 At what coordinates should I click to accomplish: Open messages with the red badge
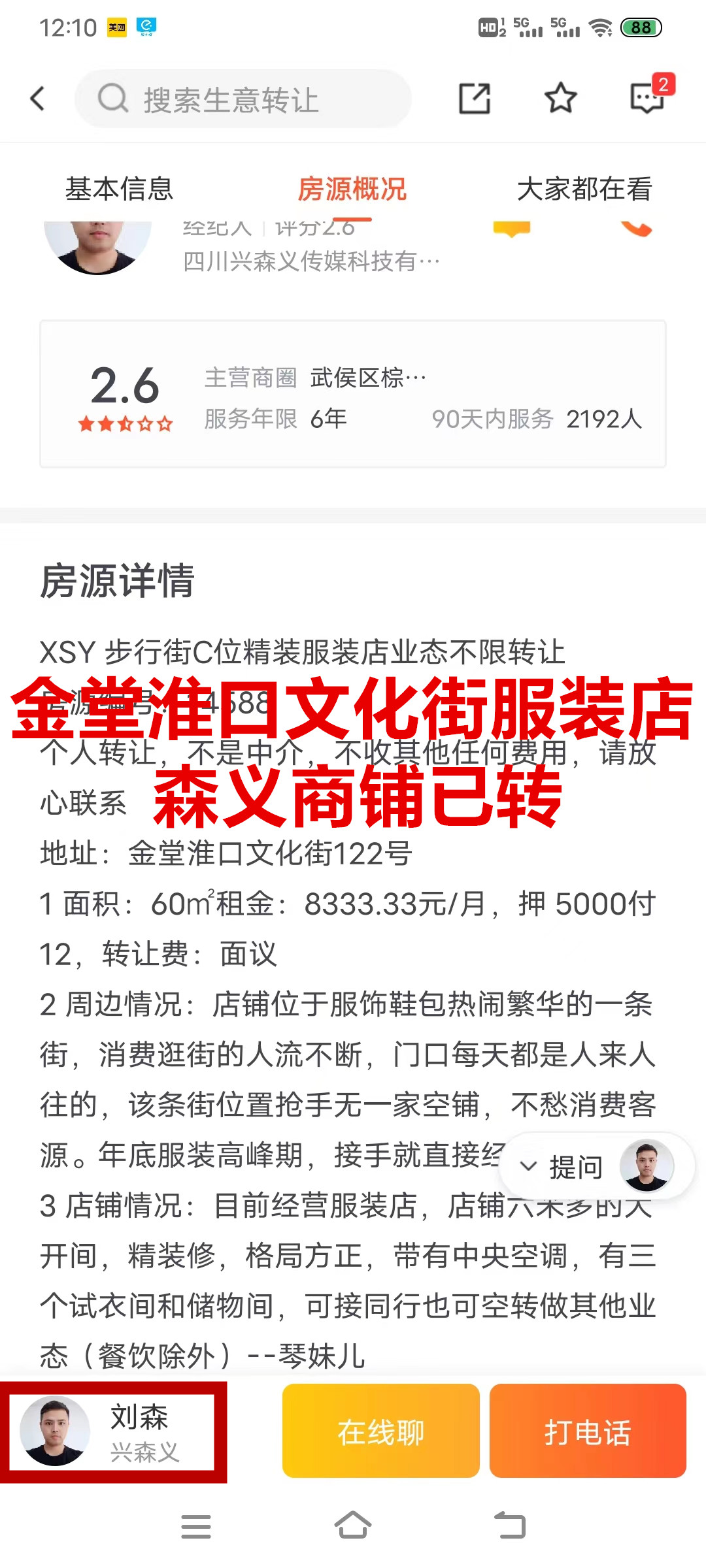pos(647,98)
